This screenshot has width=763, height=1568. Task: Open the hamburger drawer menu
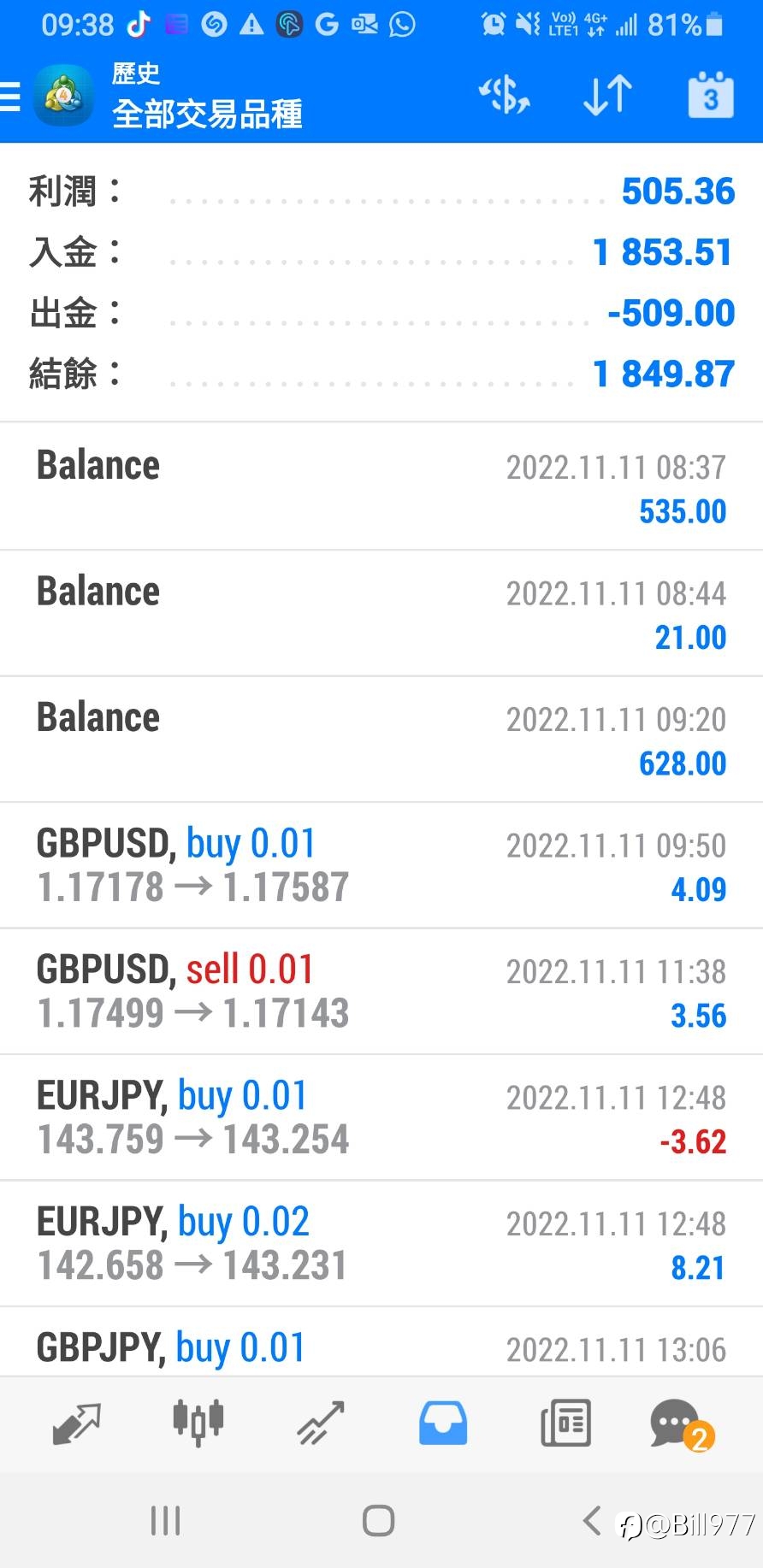click(x=10, y=96)
